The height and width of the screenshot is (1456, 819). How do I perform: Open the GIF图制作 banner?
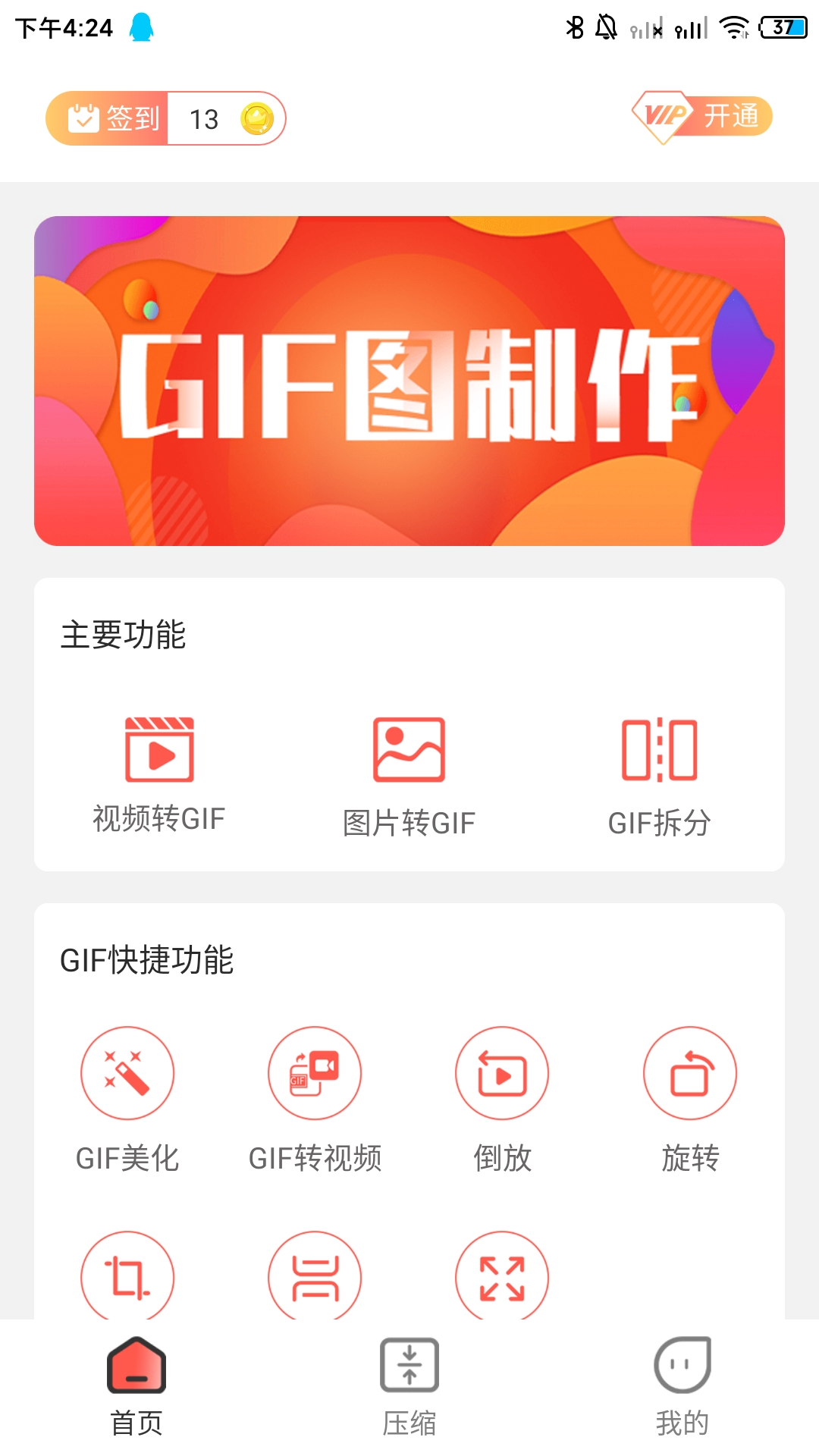409,381
